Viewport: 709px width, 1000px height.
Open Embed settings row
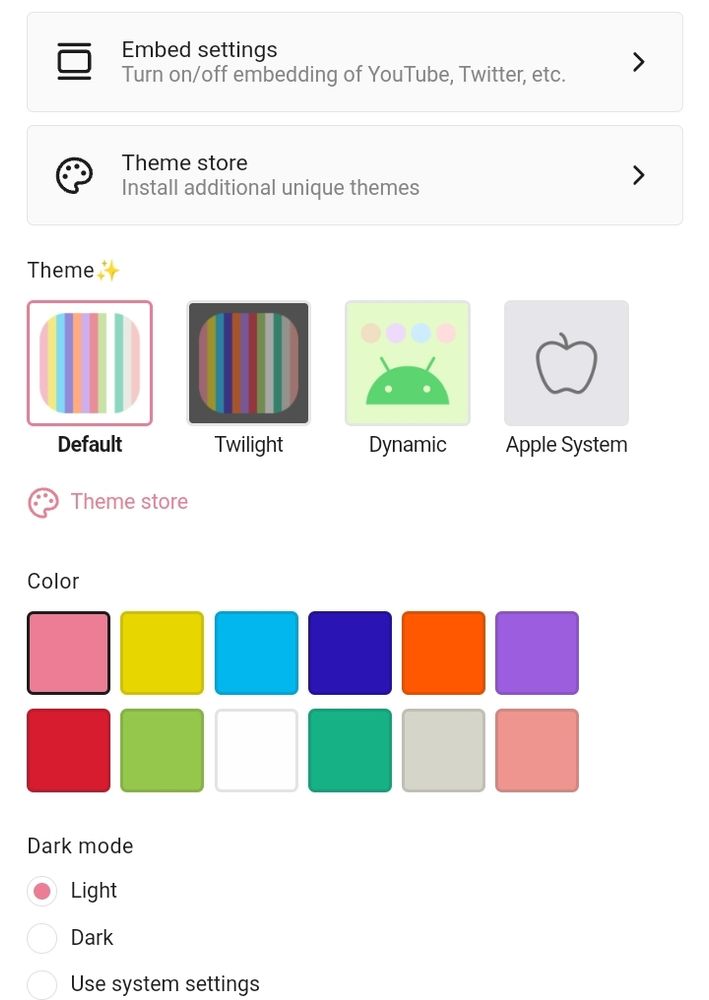[x=354, y=62]
